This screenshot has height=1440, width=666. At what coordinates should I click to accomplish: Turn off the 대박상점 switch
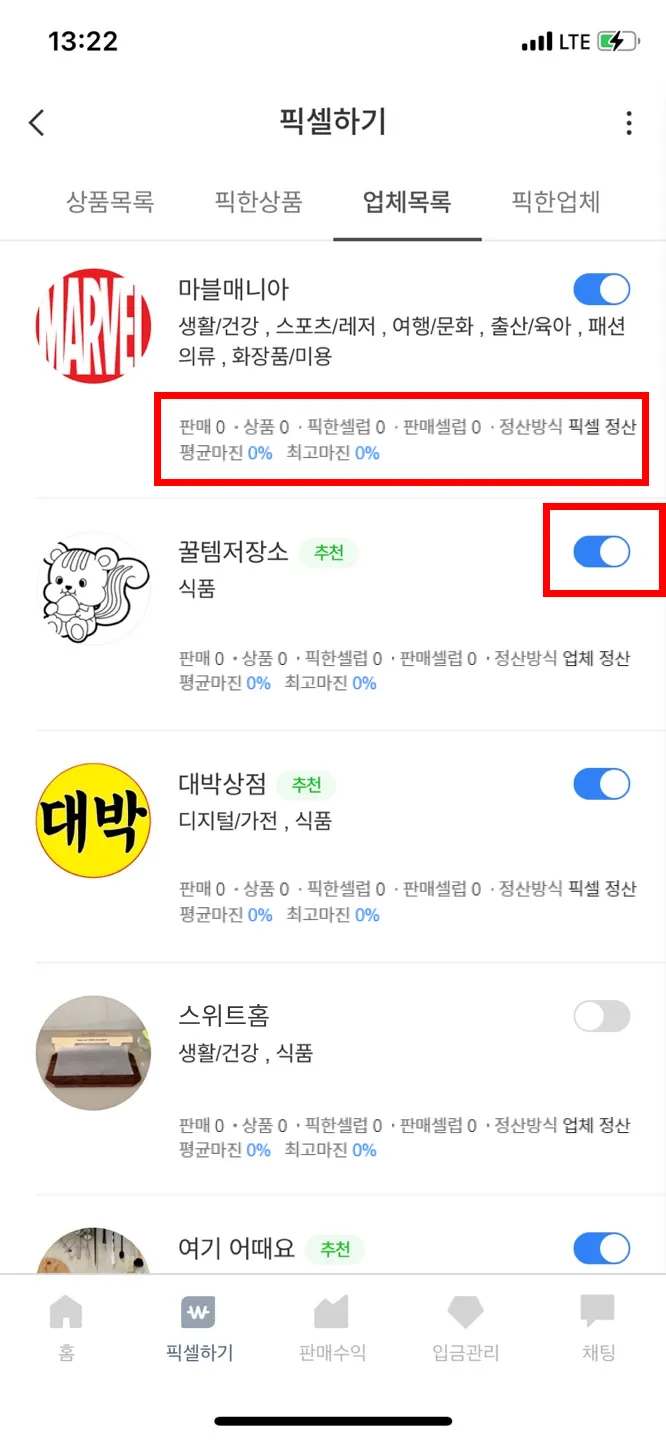tap(601, 784)
